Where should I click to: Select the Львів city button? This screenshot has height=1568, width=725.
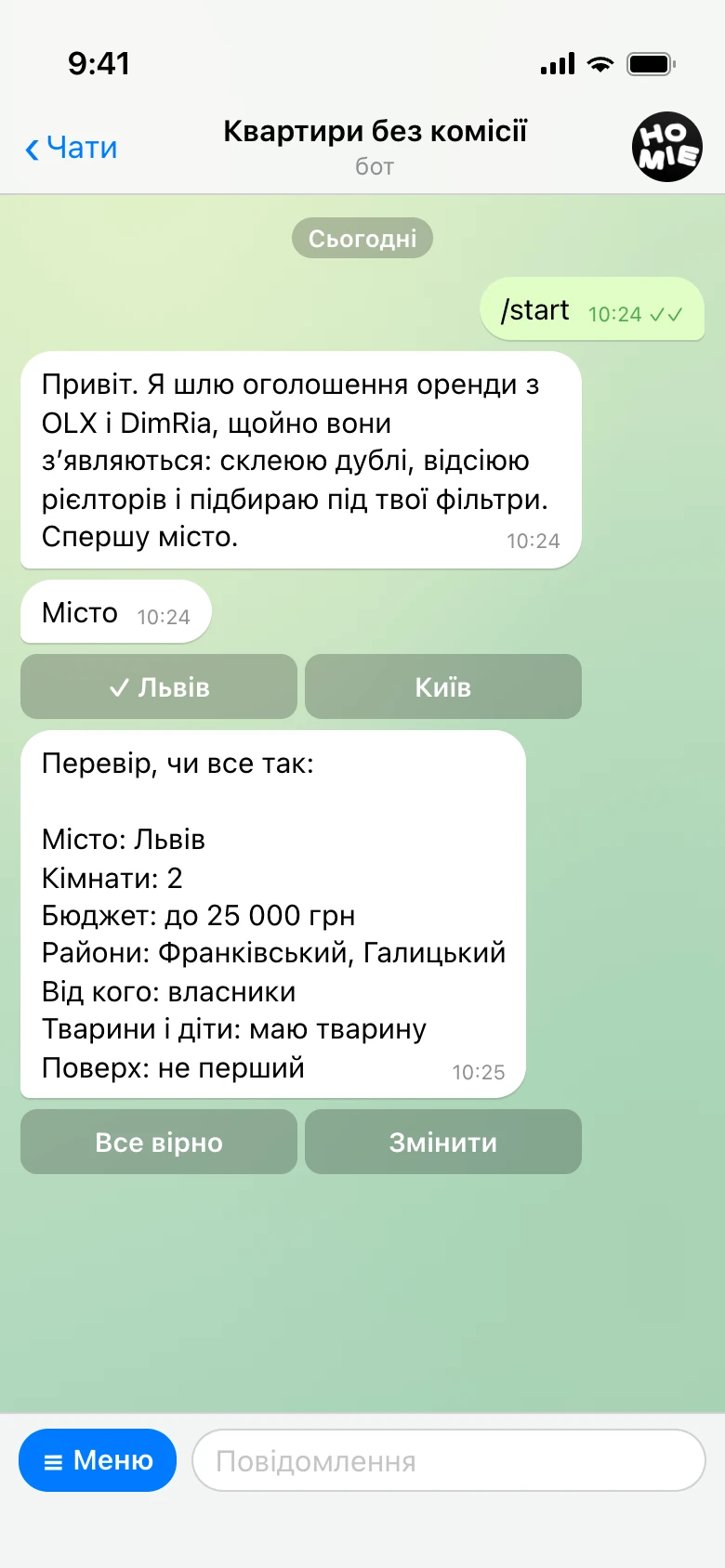pos(159,686)
